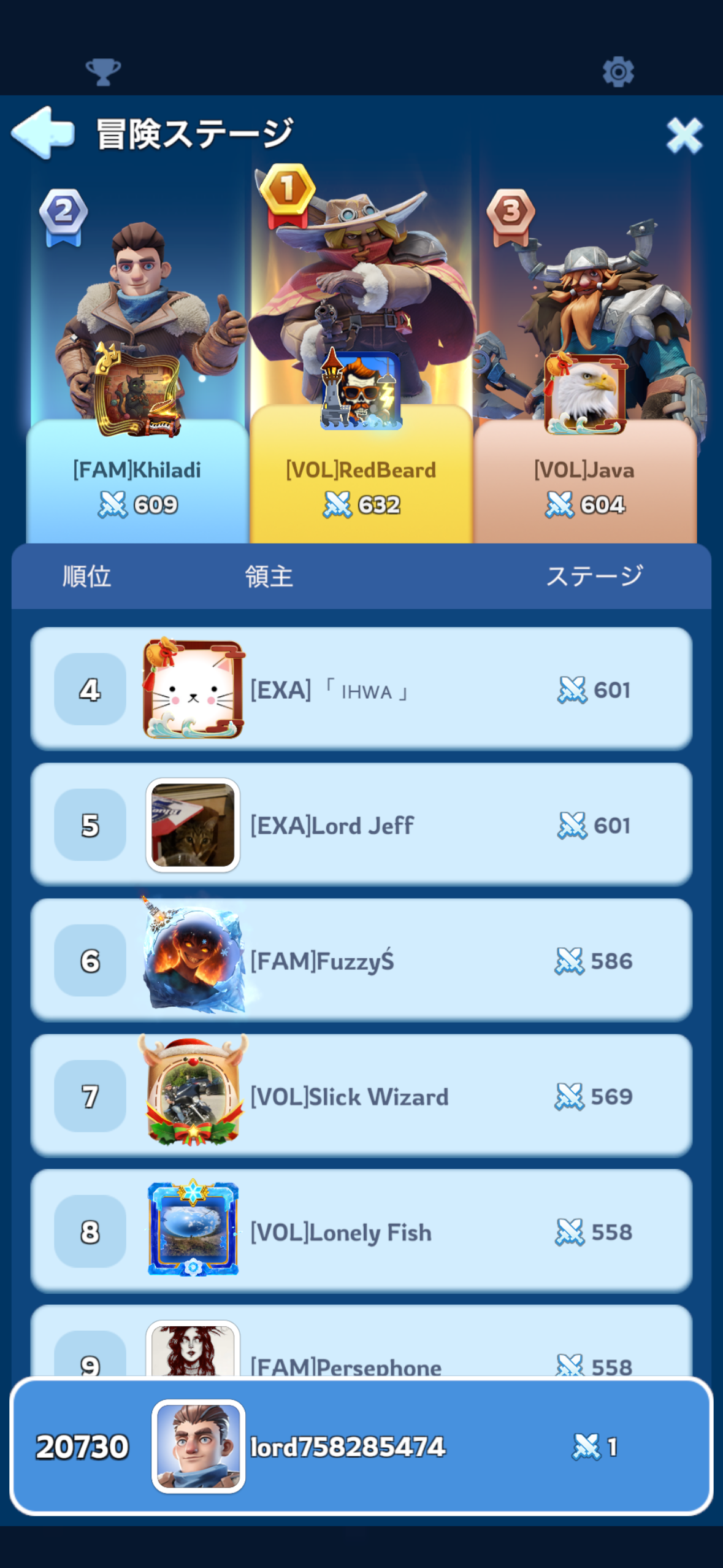The width and height of the screenshot is (723, 1568).
Task: Open [VOL]Slick Wizard's entry
Action: click(361, 1096)
